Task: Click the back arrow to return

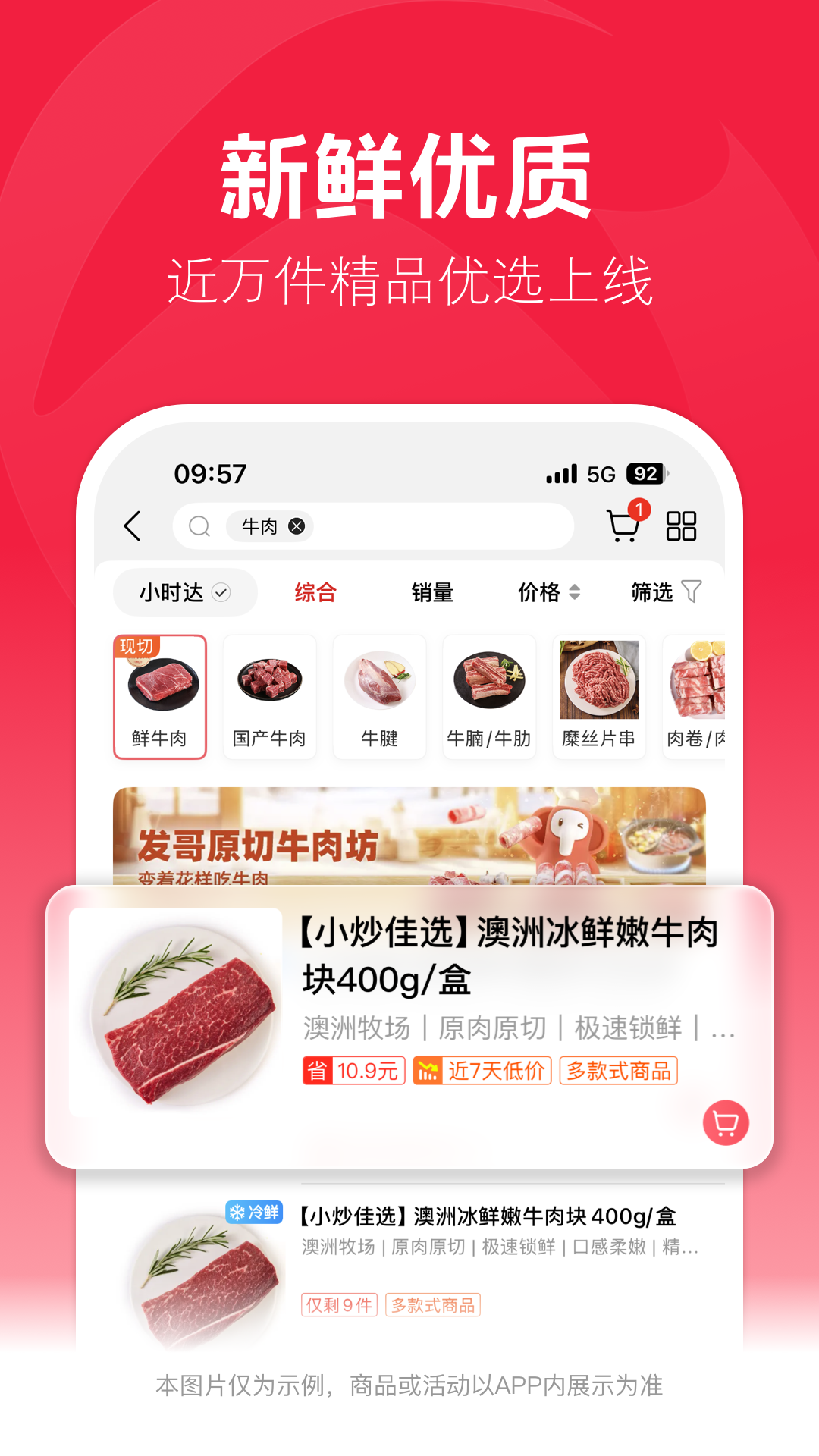Action: click(132, 525)
